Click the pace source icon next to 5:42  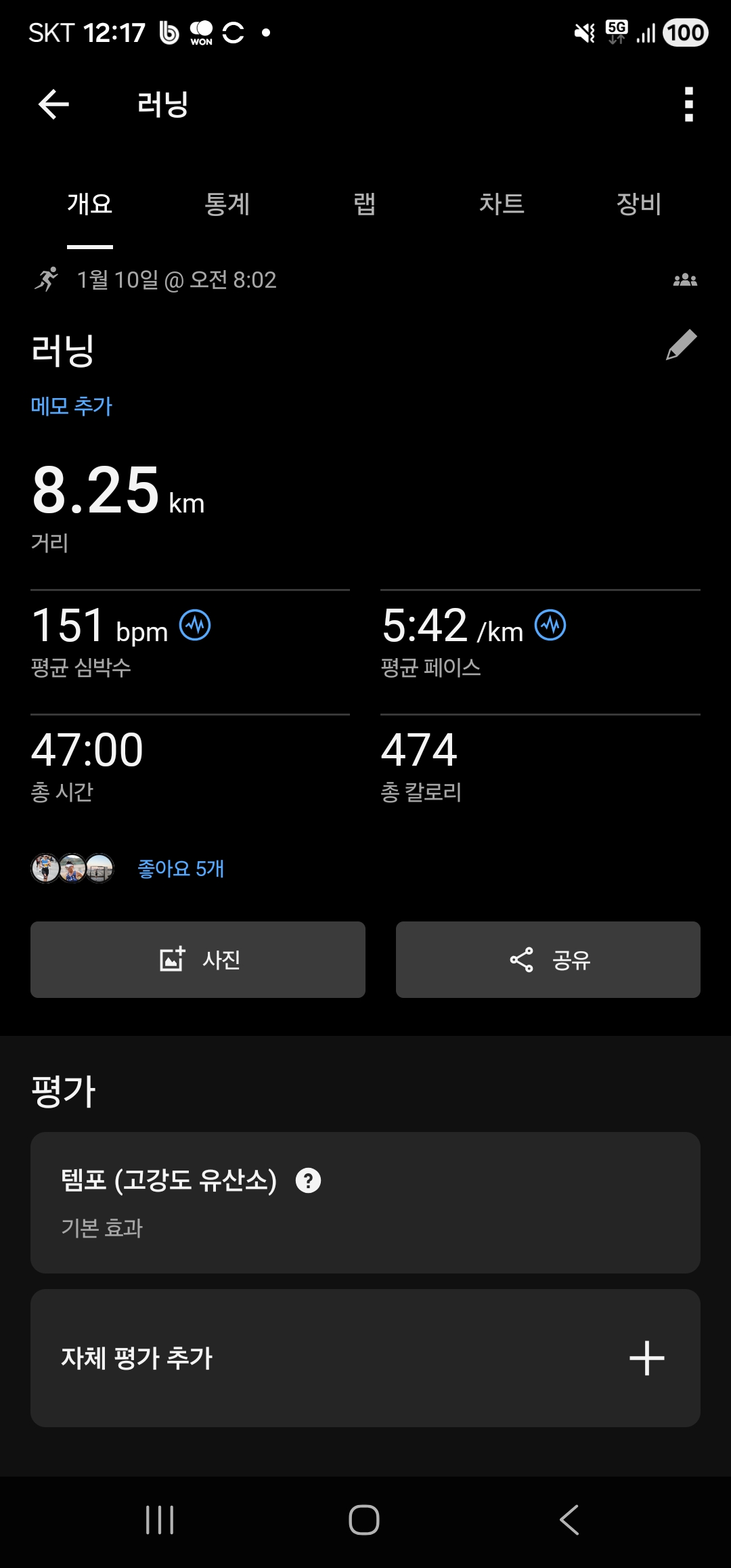tap(550, 626)
